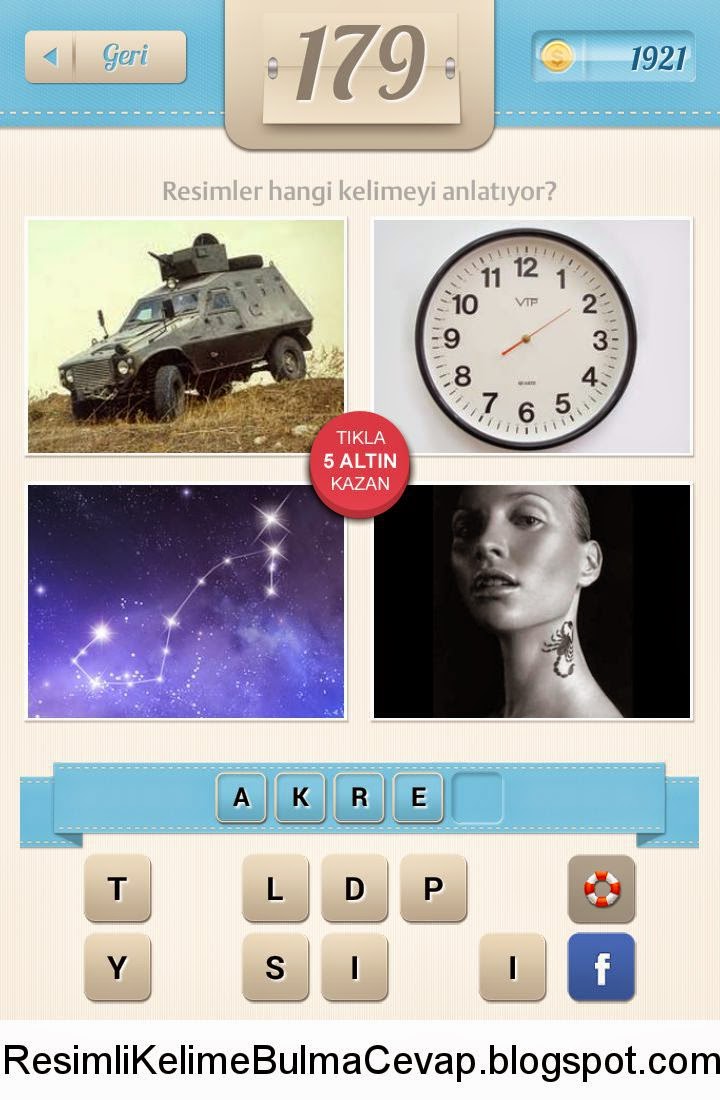Ask for help via Facebook button
Viewport: 720px width, 1100px height.
[x=601, y=966]
